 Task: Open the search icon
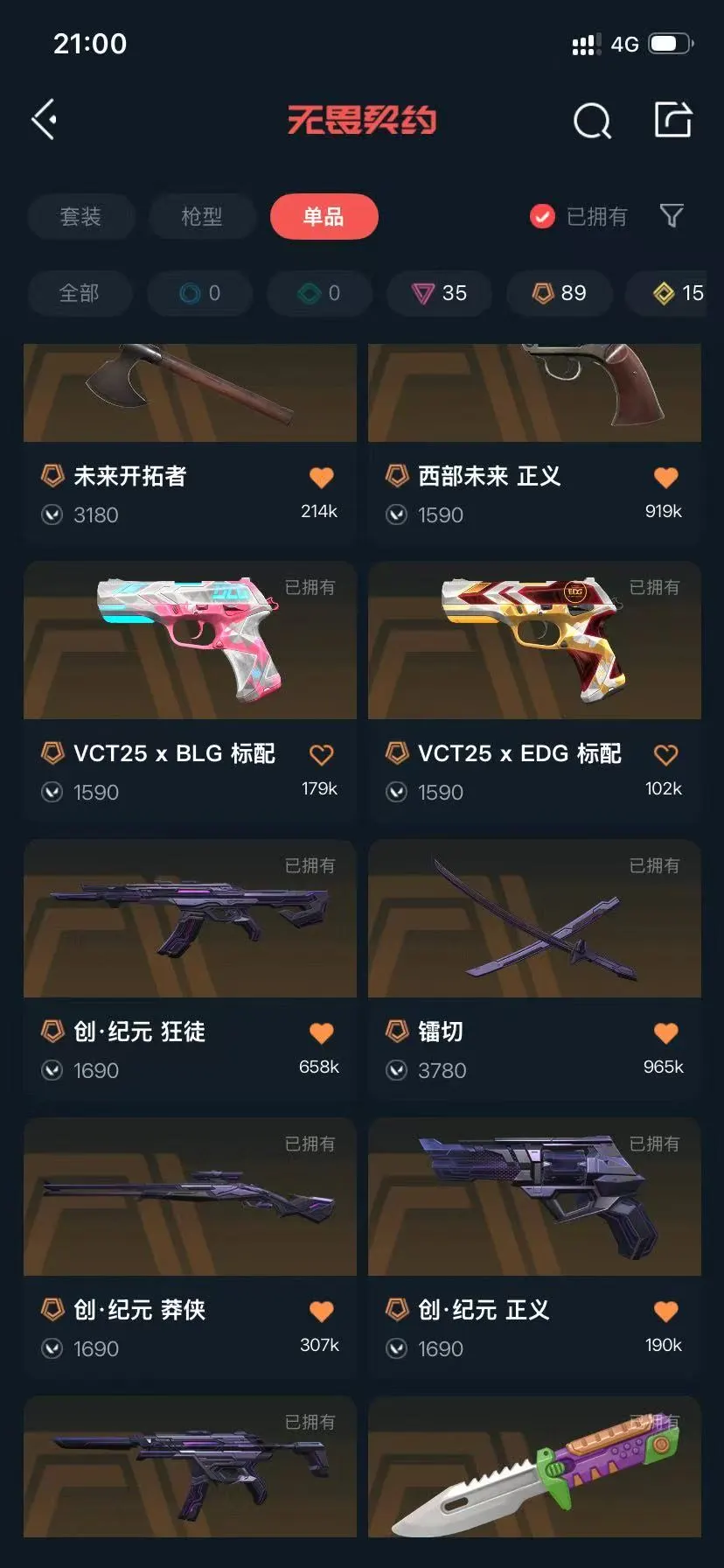592,121
